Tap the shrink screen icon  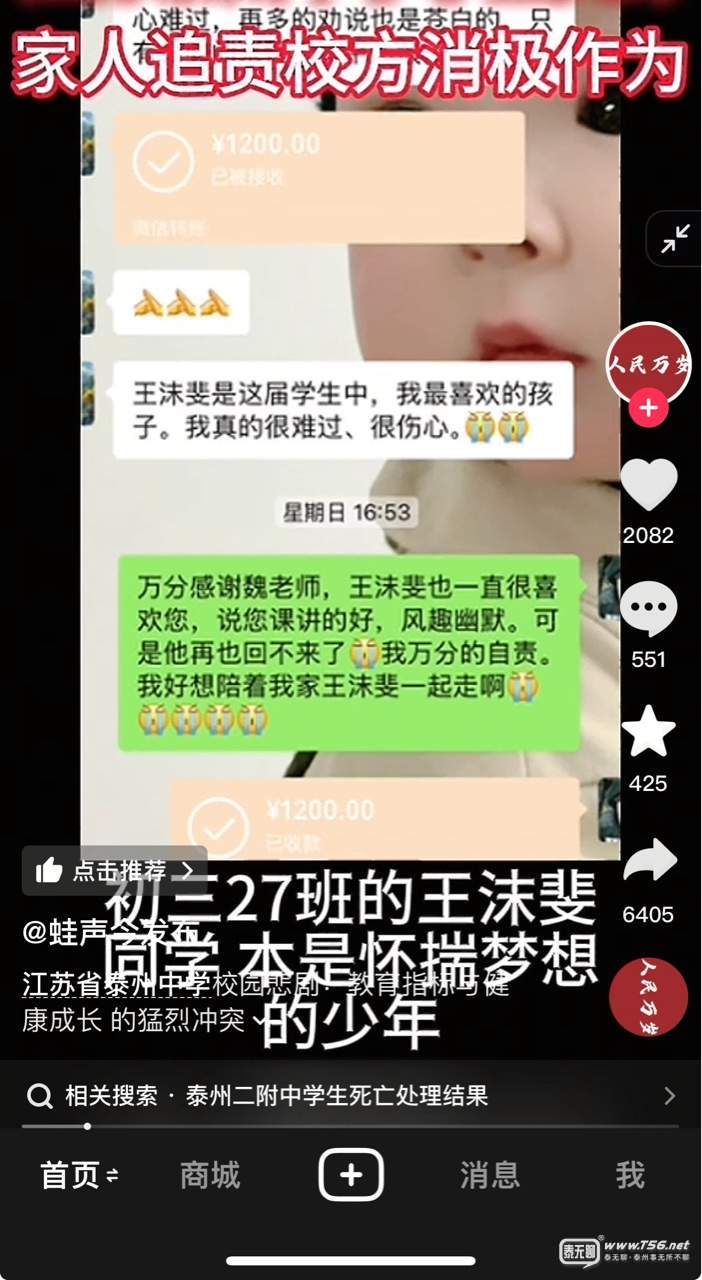coord(674,239)
